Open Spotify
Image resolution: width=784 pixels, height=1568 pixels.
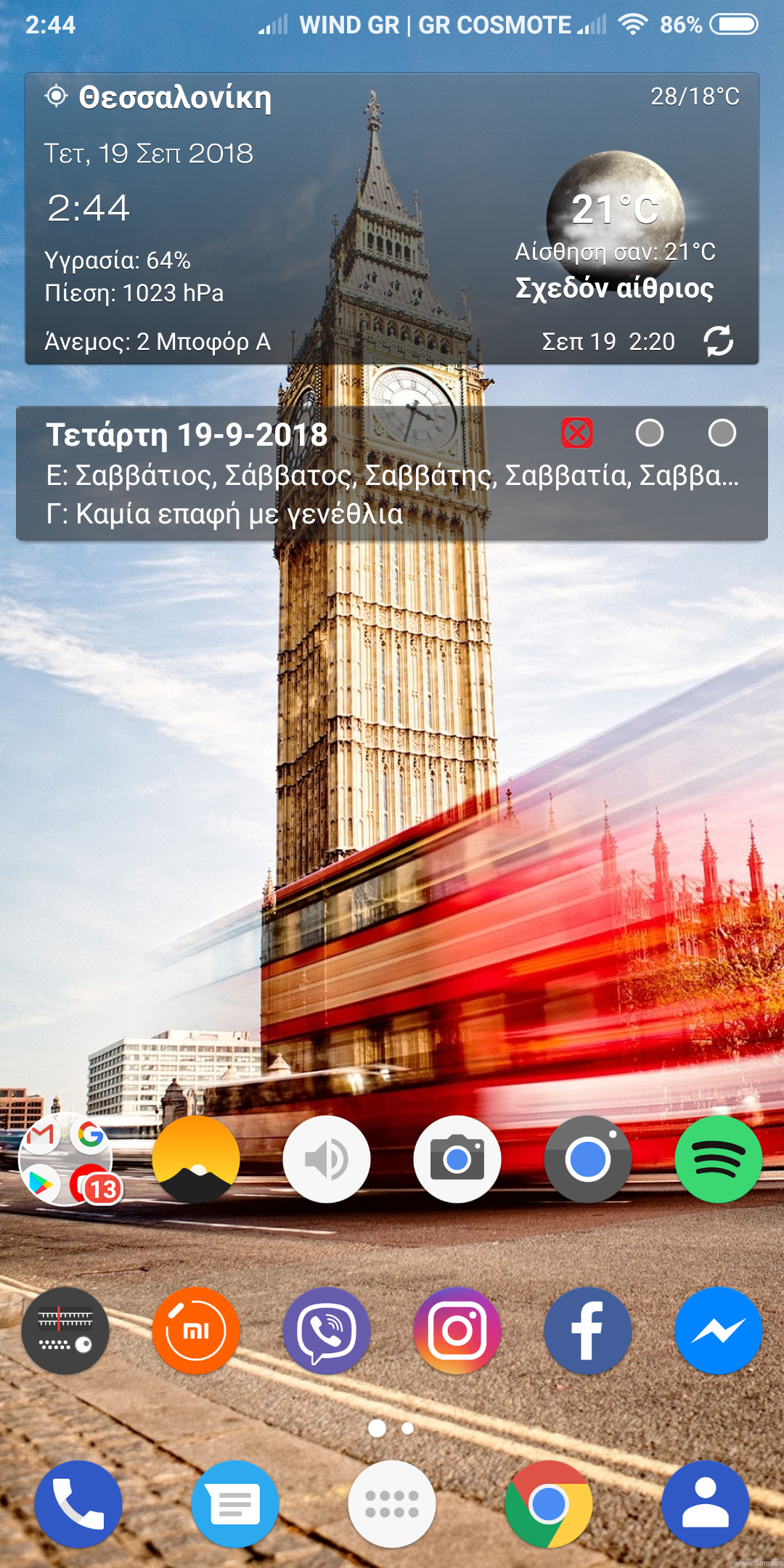(719, 1159)
